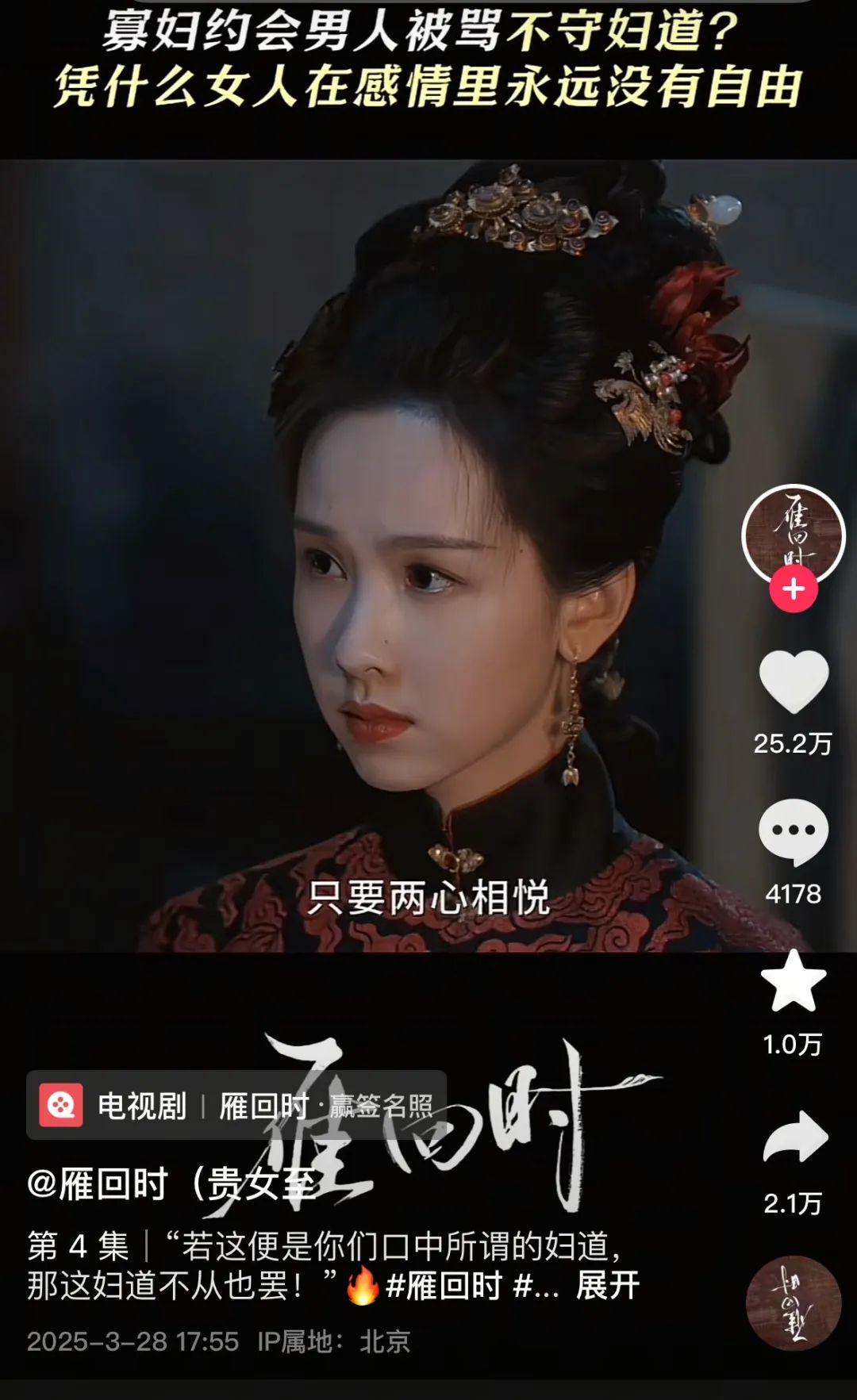
Task: Share this video
Action: (794, 1136)
